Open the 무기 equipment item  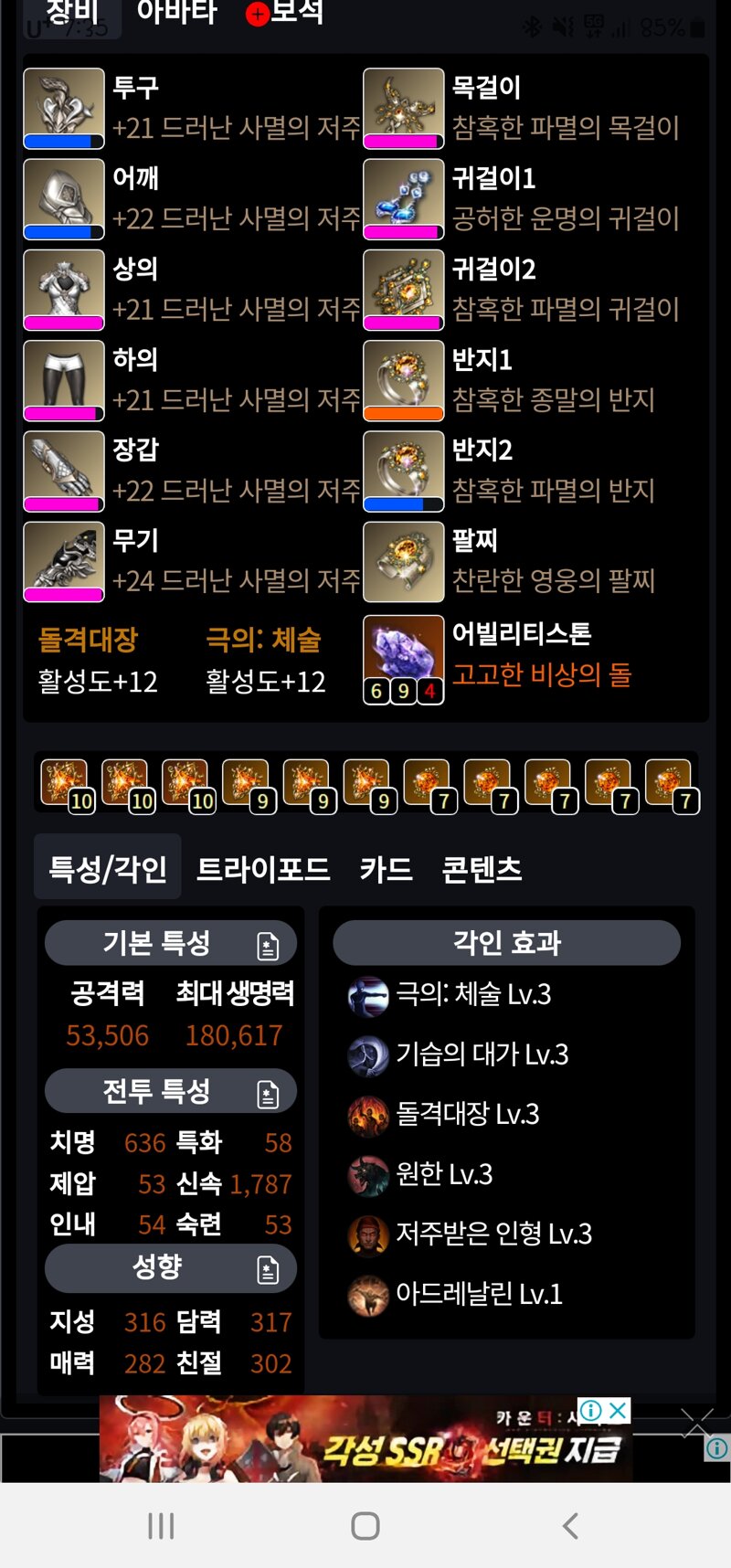click(x=192, y=562)
